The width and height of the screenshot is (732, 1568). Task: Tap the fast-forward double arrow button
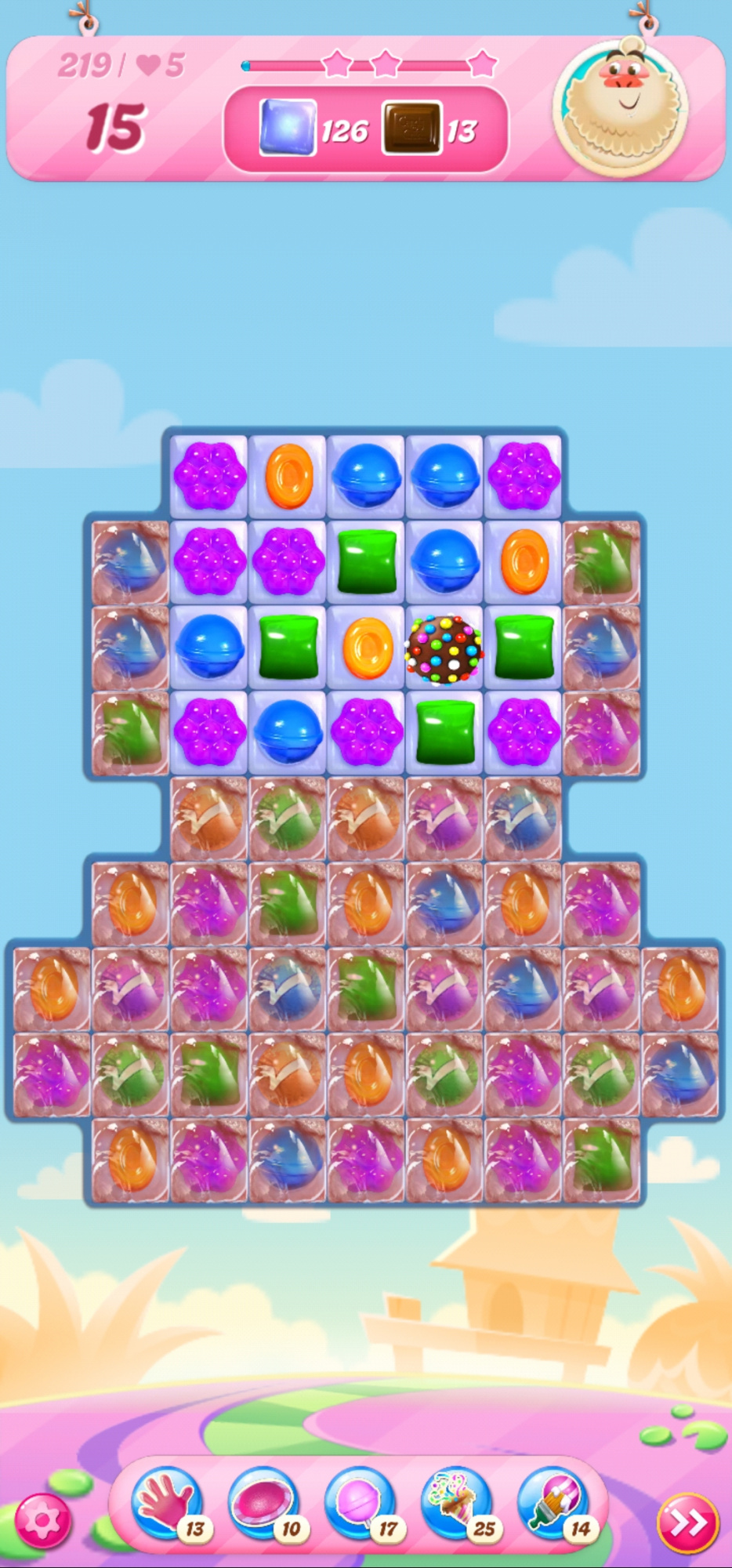687,1523
